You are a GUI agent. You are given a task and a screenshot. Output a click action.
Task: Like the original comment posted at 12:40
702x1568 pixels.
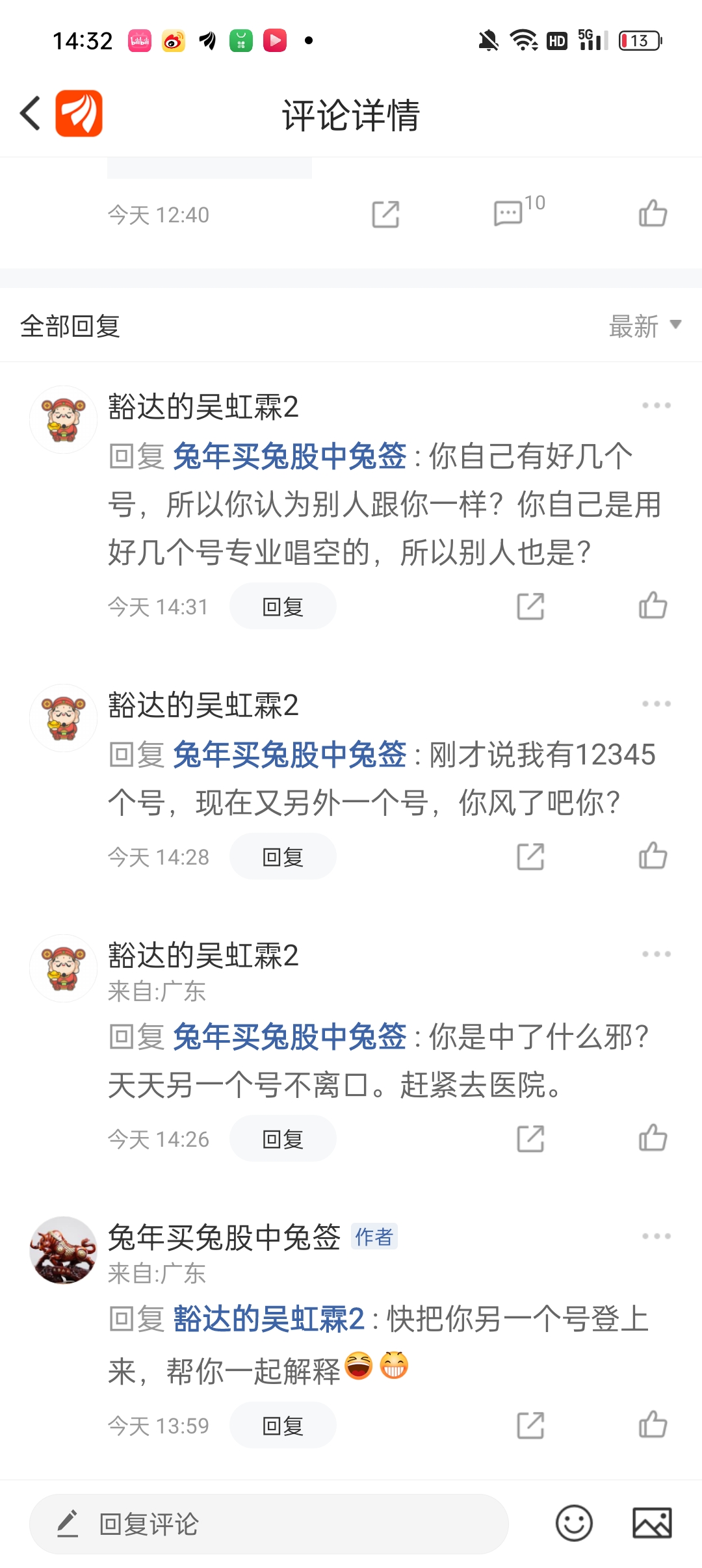click(x=653, y=214)
